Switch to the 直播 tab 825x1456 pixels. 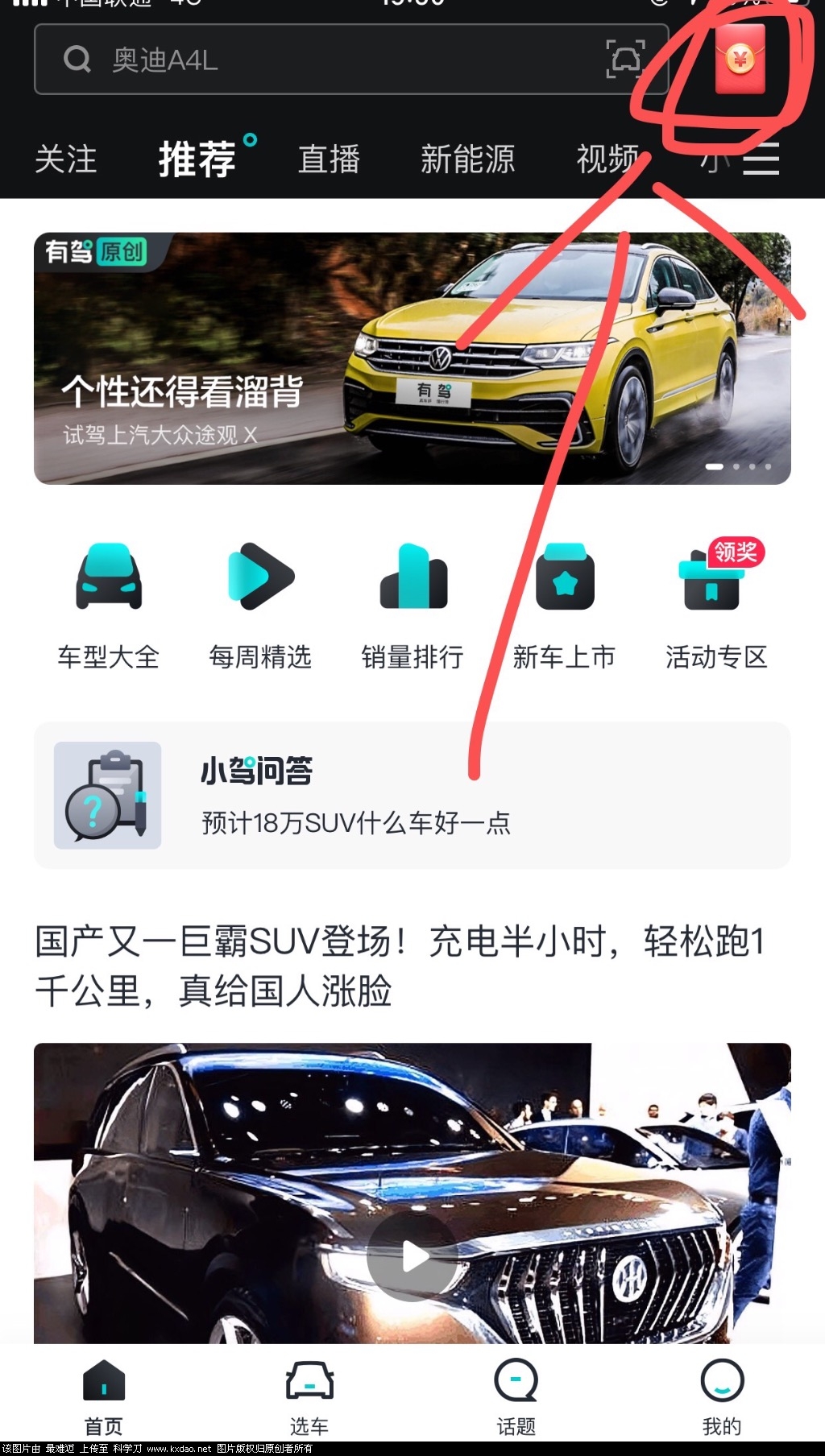[329, 159]
